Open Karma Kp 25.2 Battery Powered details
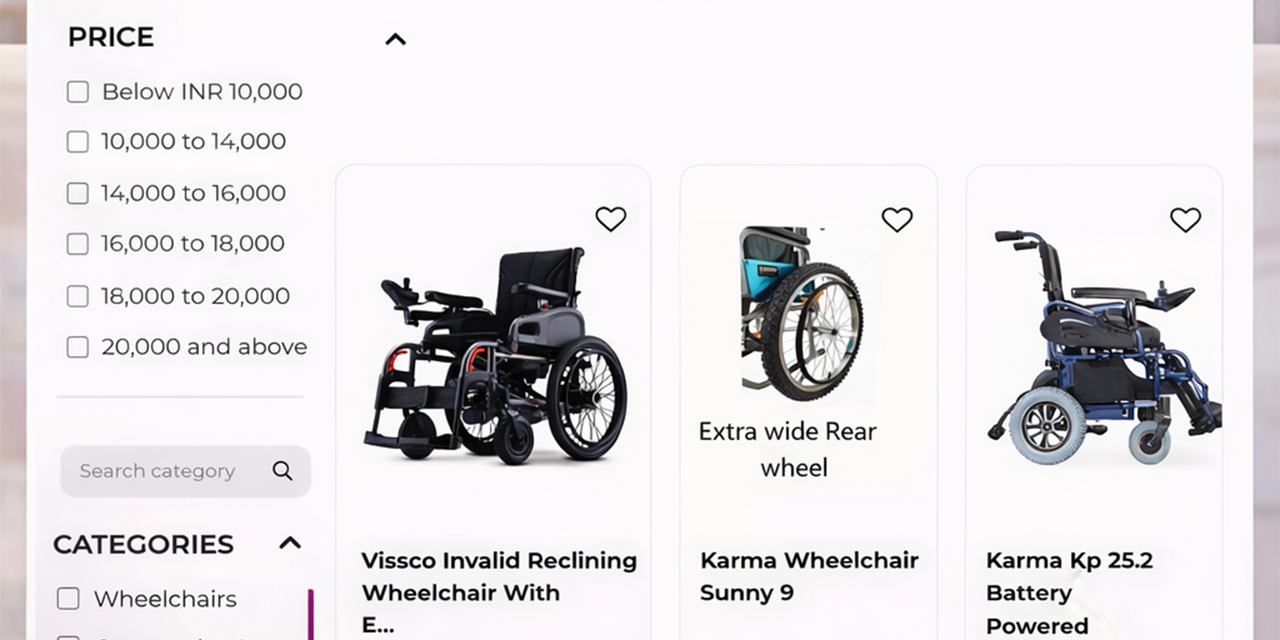 tap(1068, 592)
